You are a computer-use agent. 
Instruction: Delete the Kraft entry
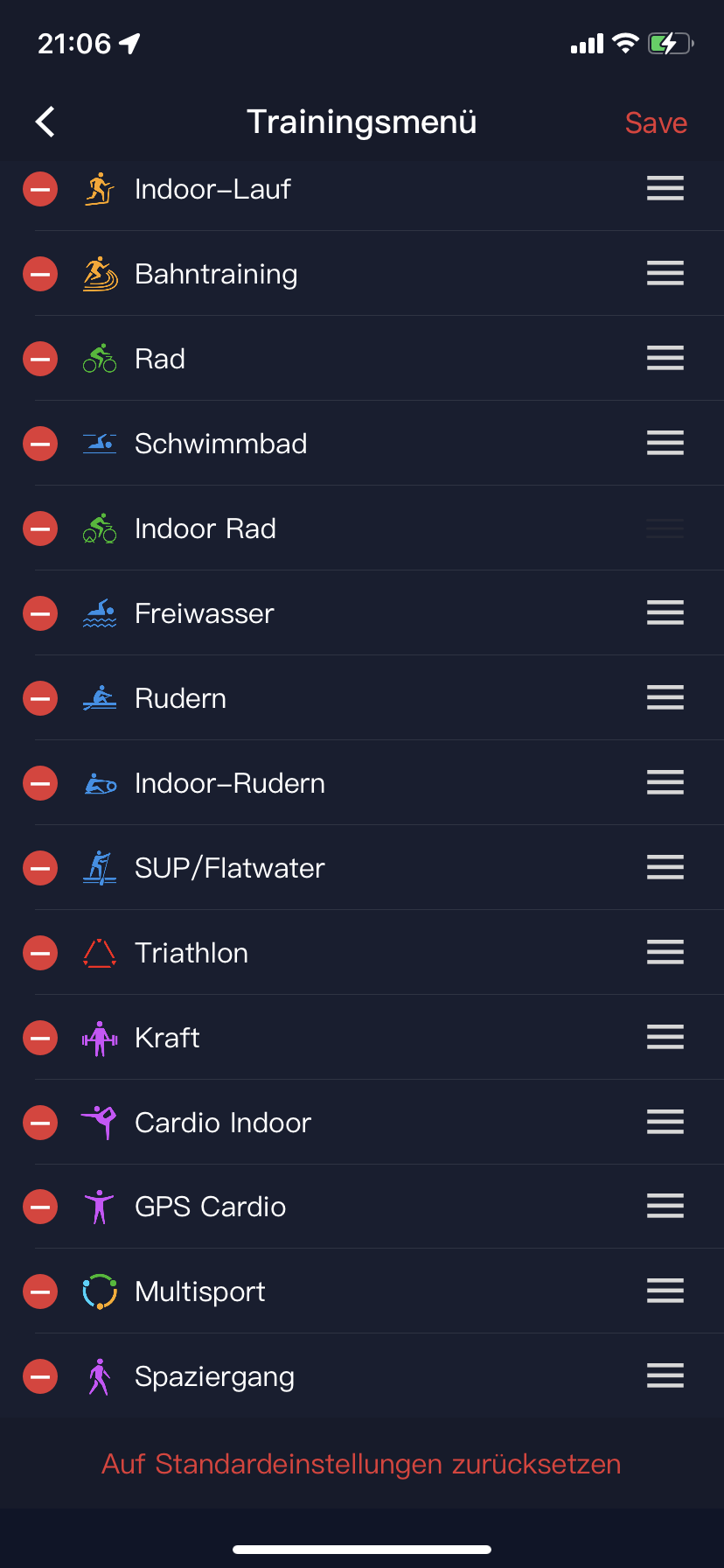point(40,1038)
